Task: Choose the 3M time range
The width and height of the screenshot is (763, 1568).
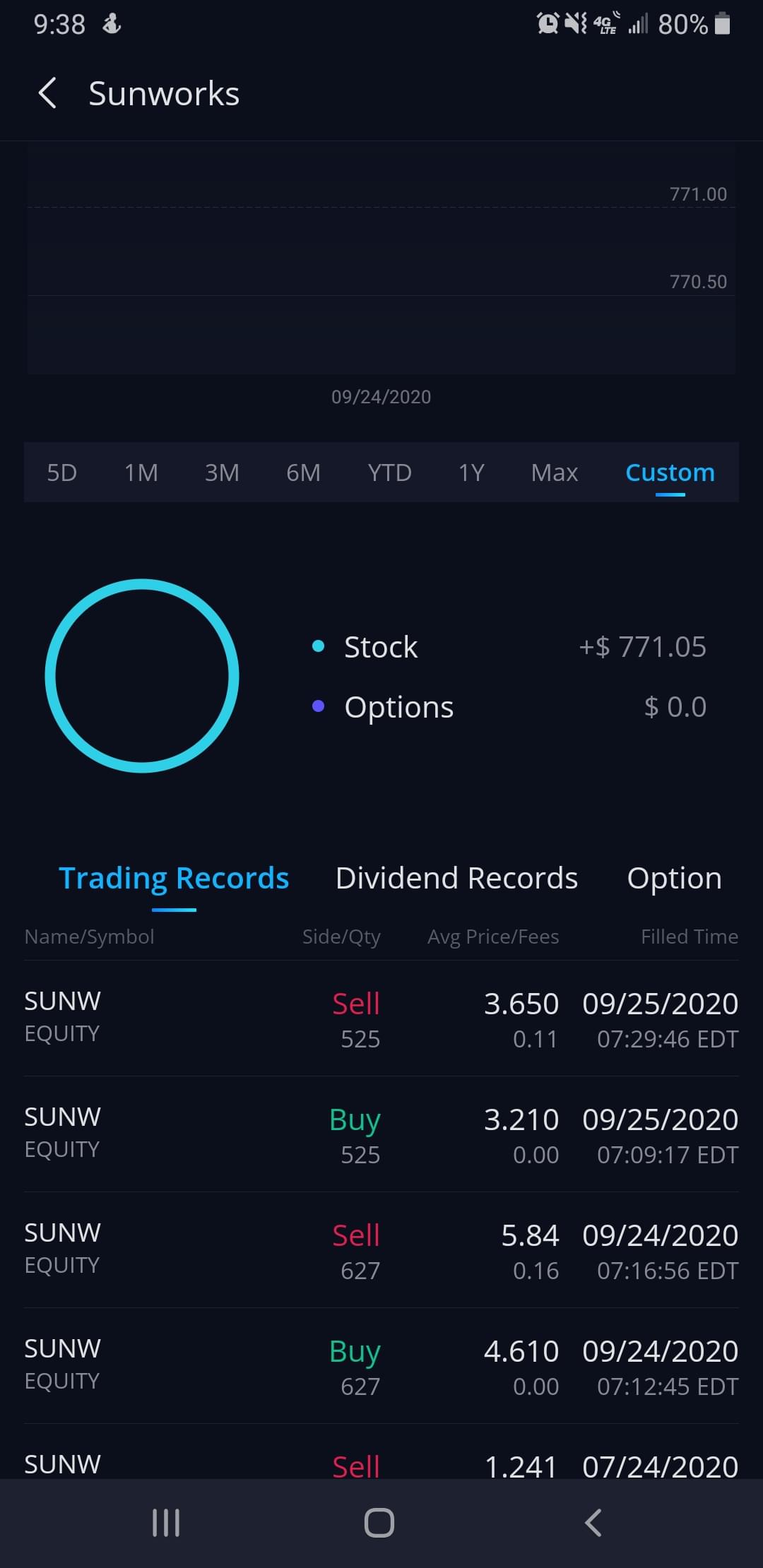Action: pos(222,473)
